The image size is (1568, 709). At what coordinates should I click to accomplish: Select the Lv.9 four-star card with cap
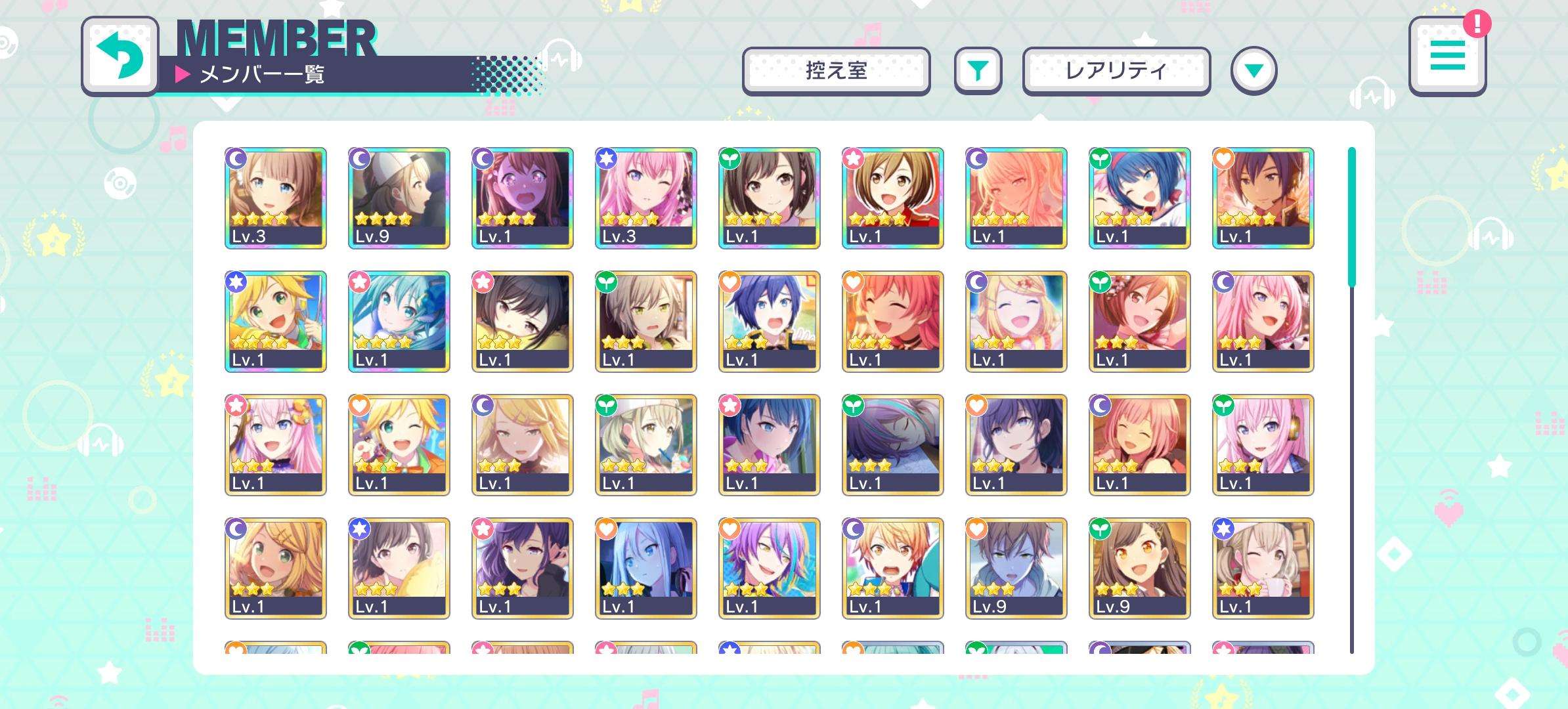click(399, 198)
